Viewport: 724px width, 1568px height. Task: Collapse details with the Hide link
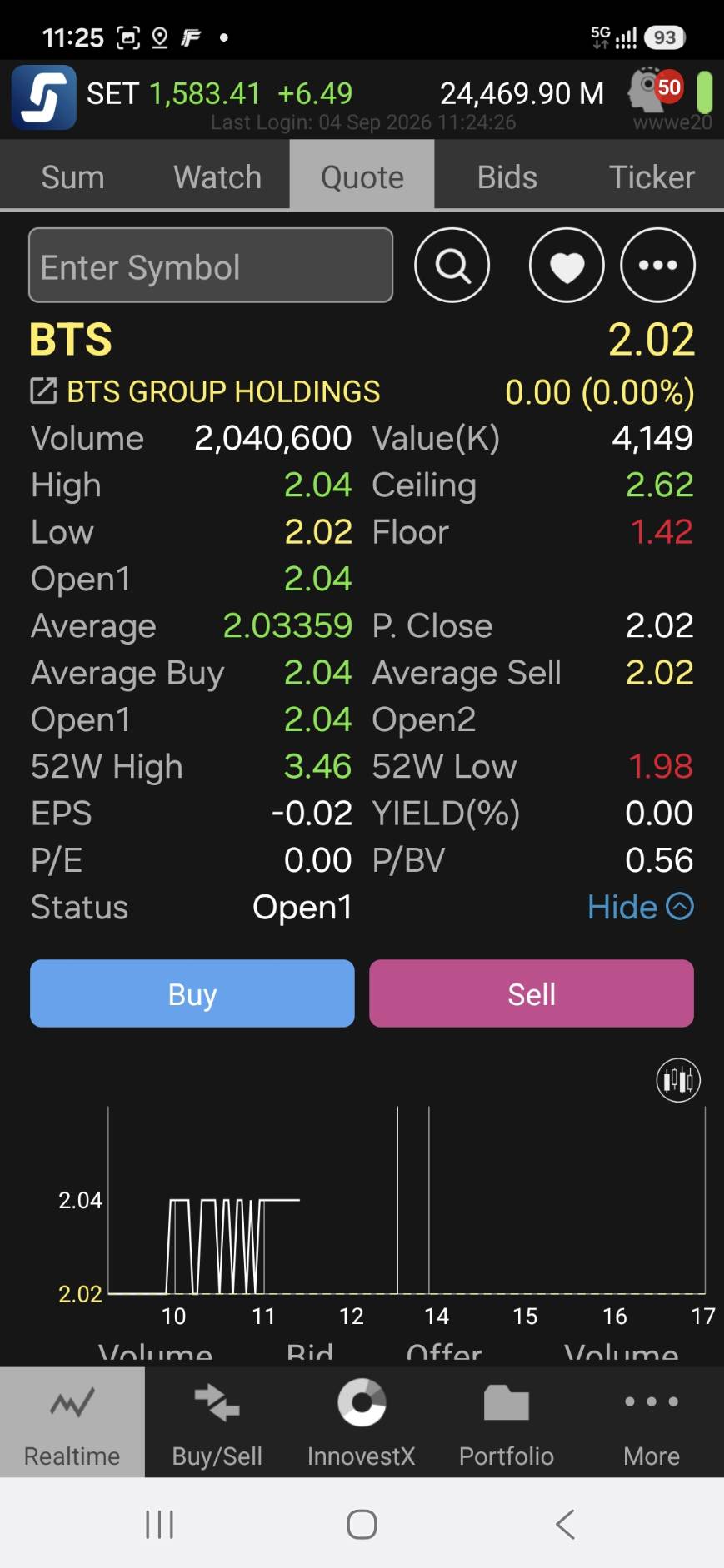click(640, 907)
